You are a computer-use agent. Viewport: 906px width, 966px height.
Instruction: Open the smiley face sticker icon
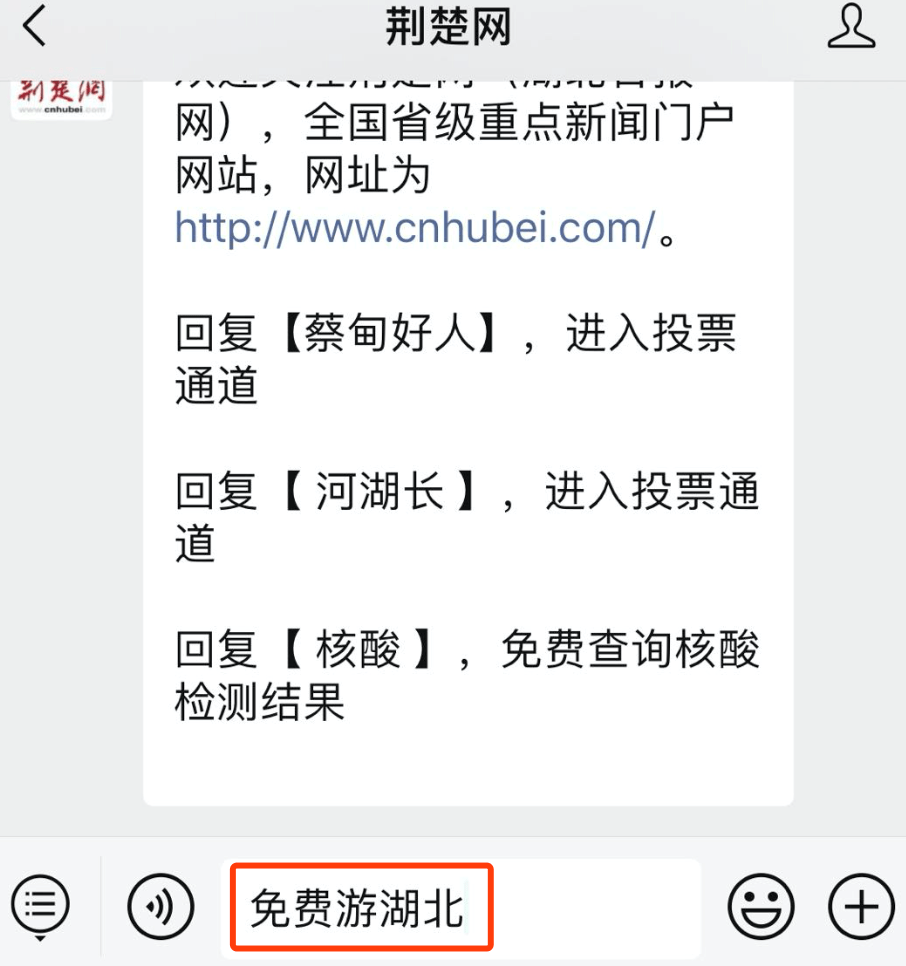[761, 907]
